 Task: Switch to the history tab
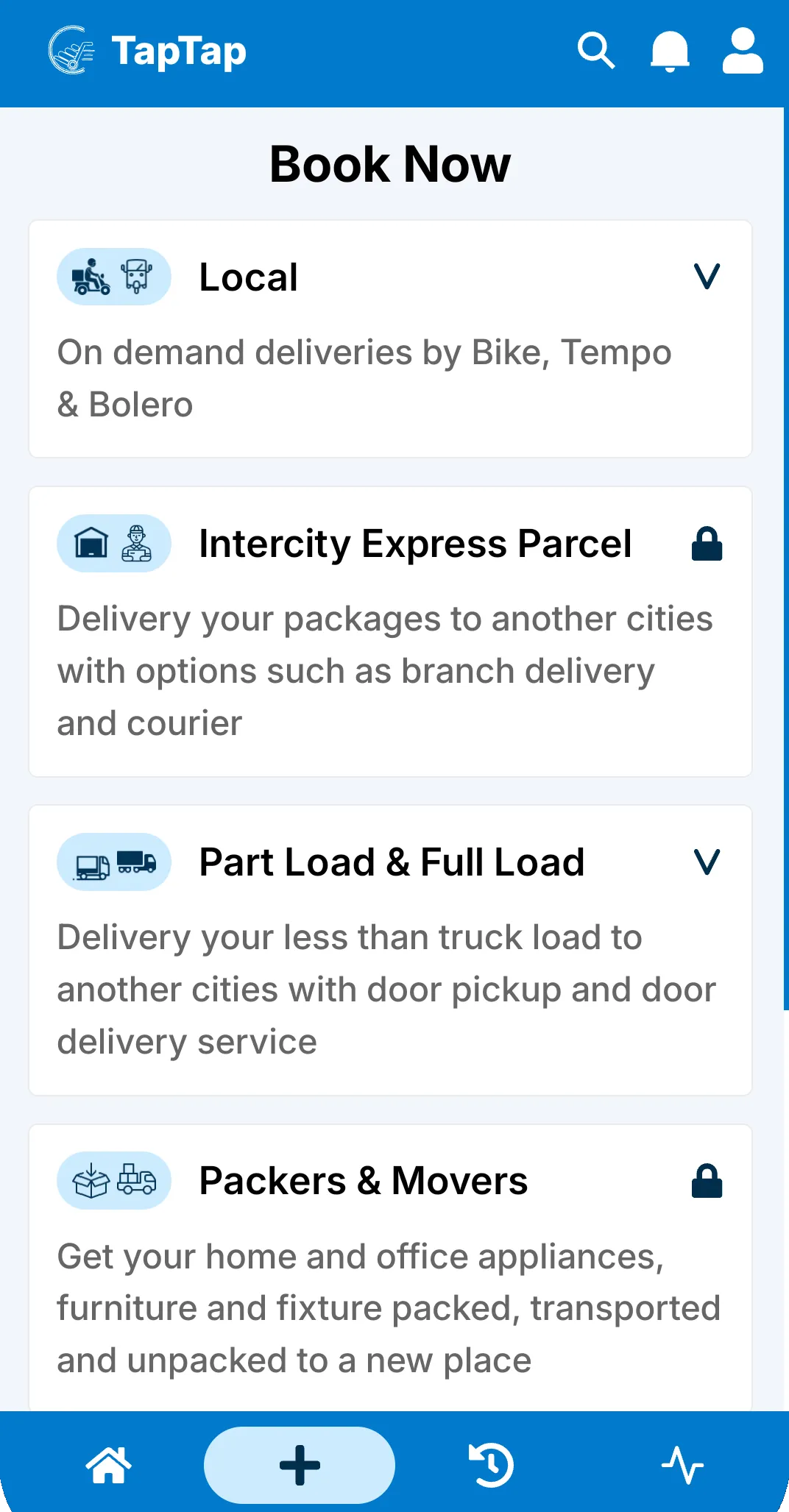tap(491, 1465)
